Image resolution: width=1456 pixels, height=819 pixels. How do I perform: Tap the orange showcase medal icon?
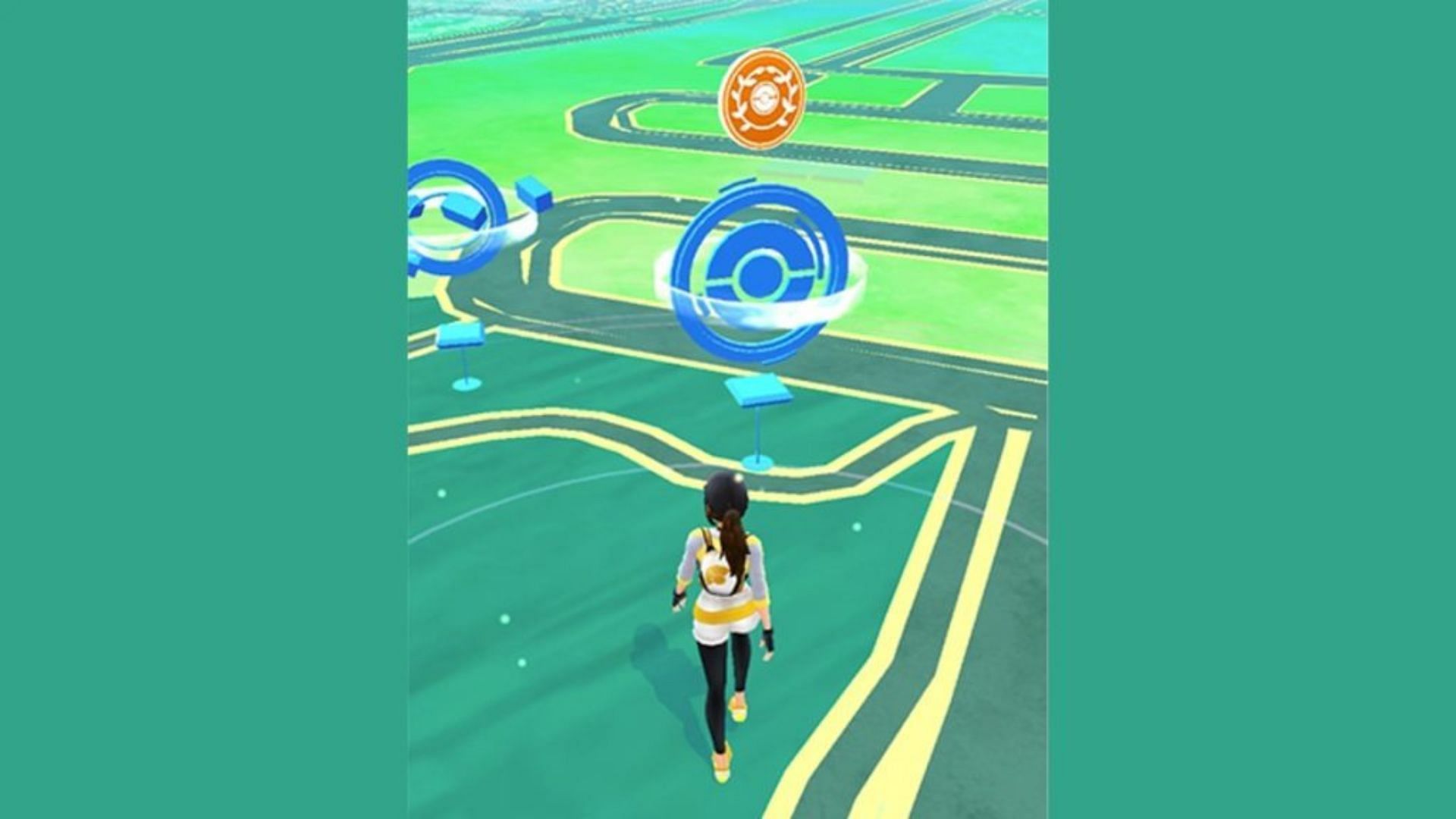coord(761,100)
